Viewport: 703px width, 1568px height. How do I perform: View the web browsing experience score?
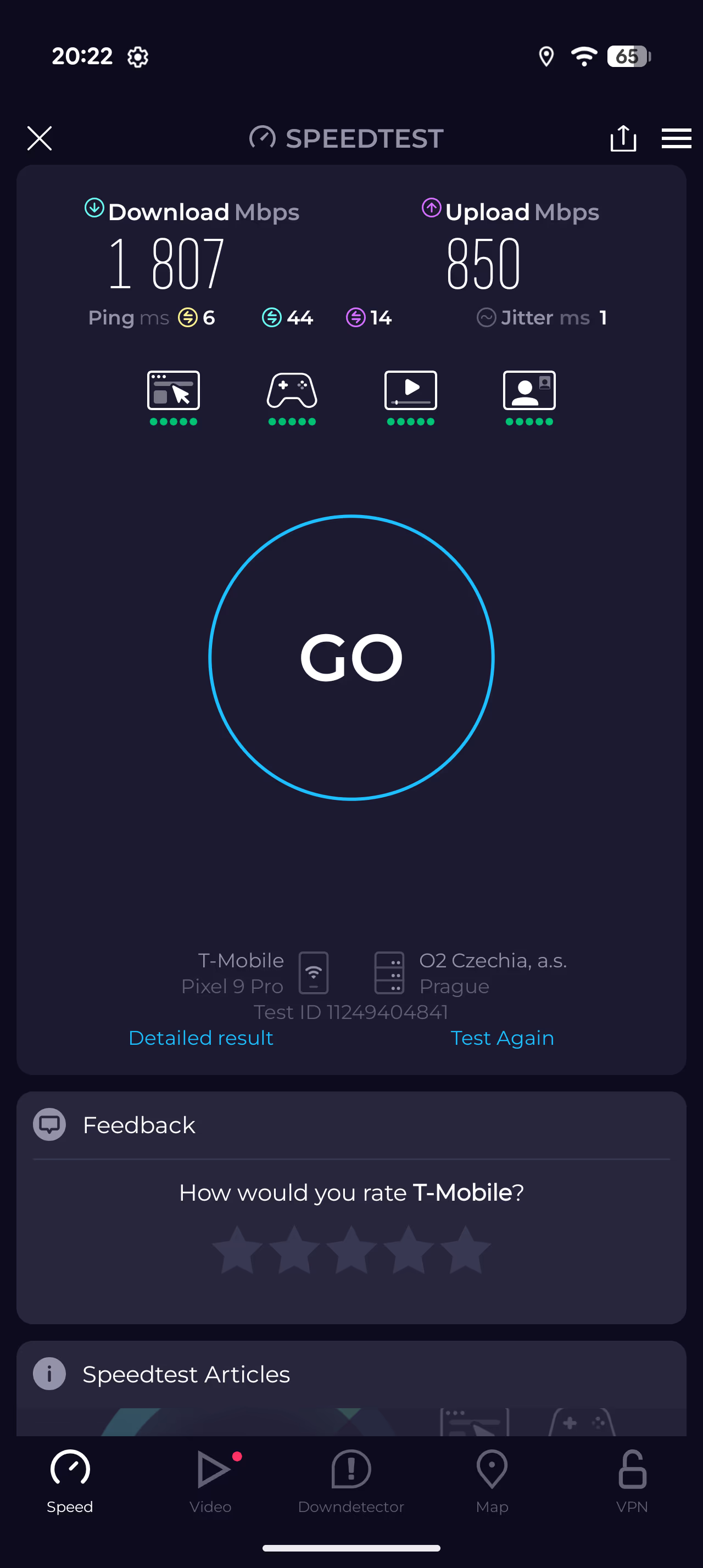[x=174, y=396]
